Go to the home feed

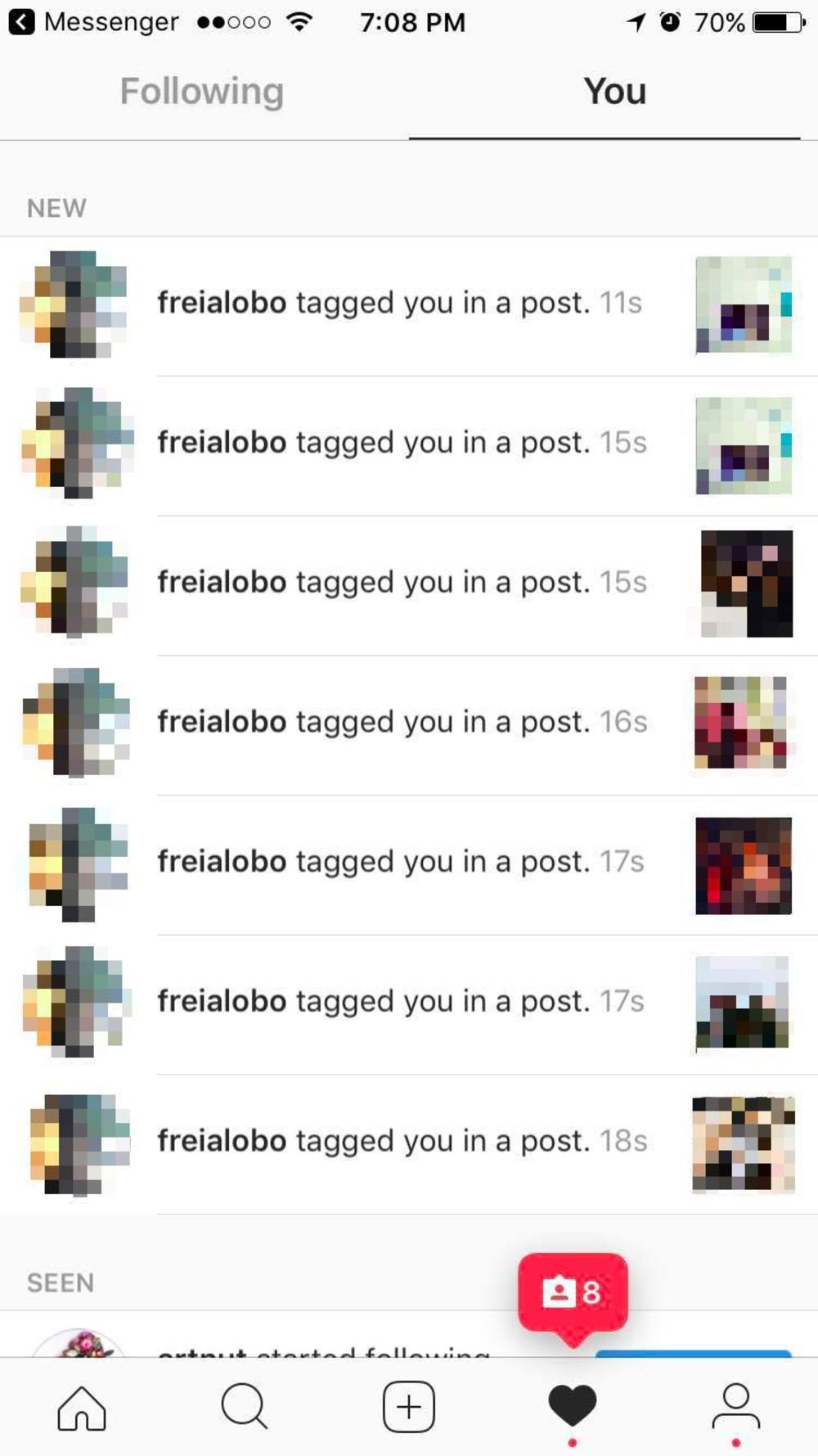coord(82,1408)
